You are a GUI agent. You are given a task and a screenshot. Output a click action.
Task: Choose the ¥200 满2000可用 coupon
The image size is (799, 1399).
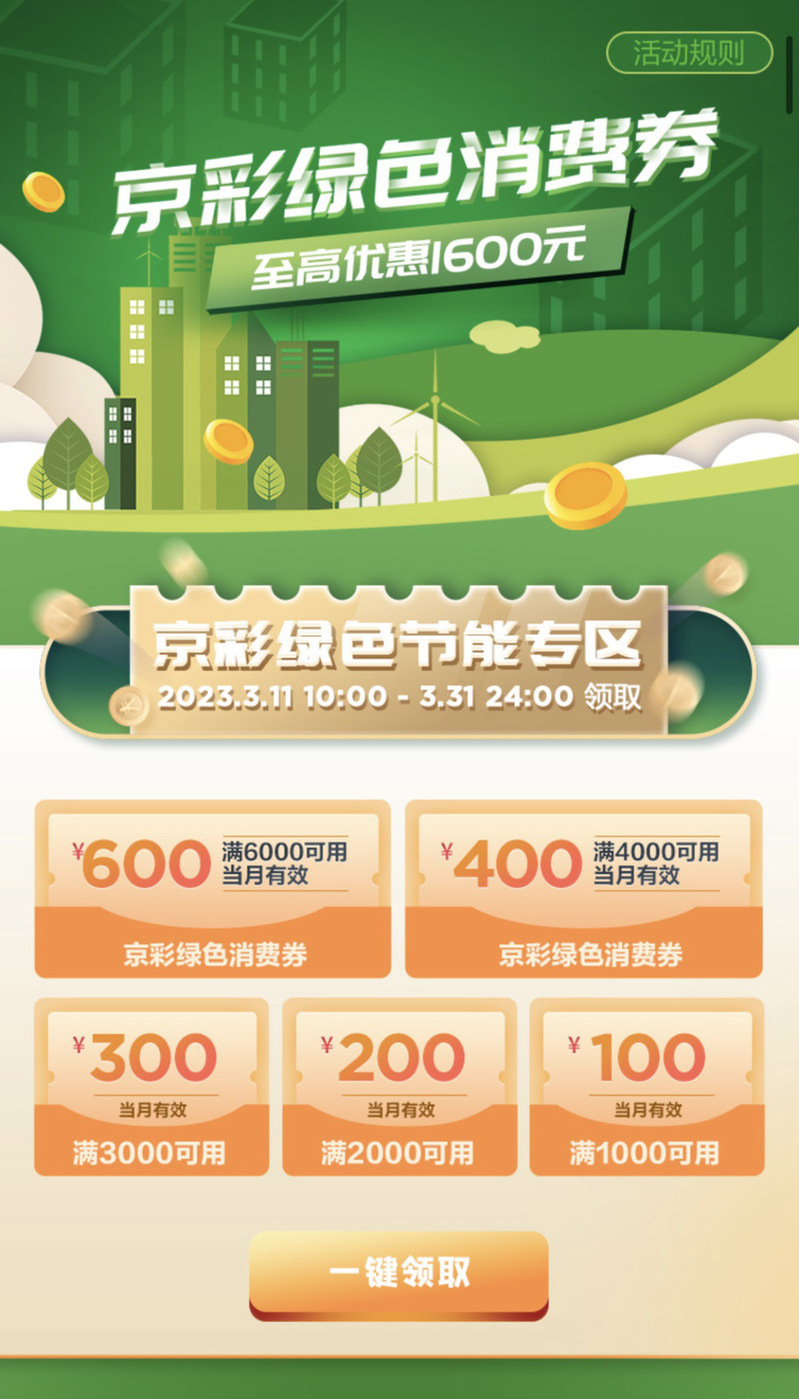(399, 1086)
